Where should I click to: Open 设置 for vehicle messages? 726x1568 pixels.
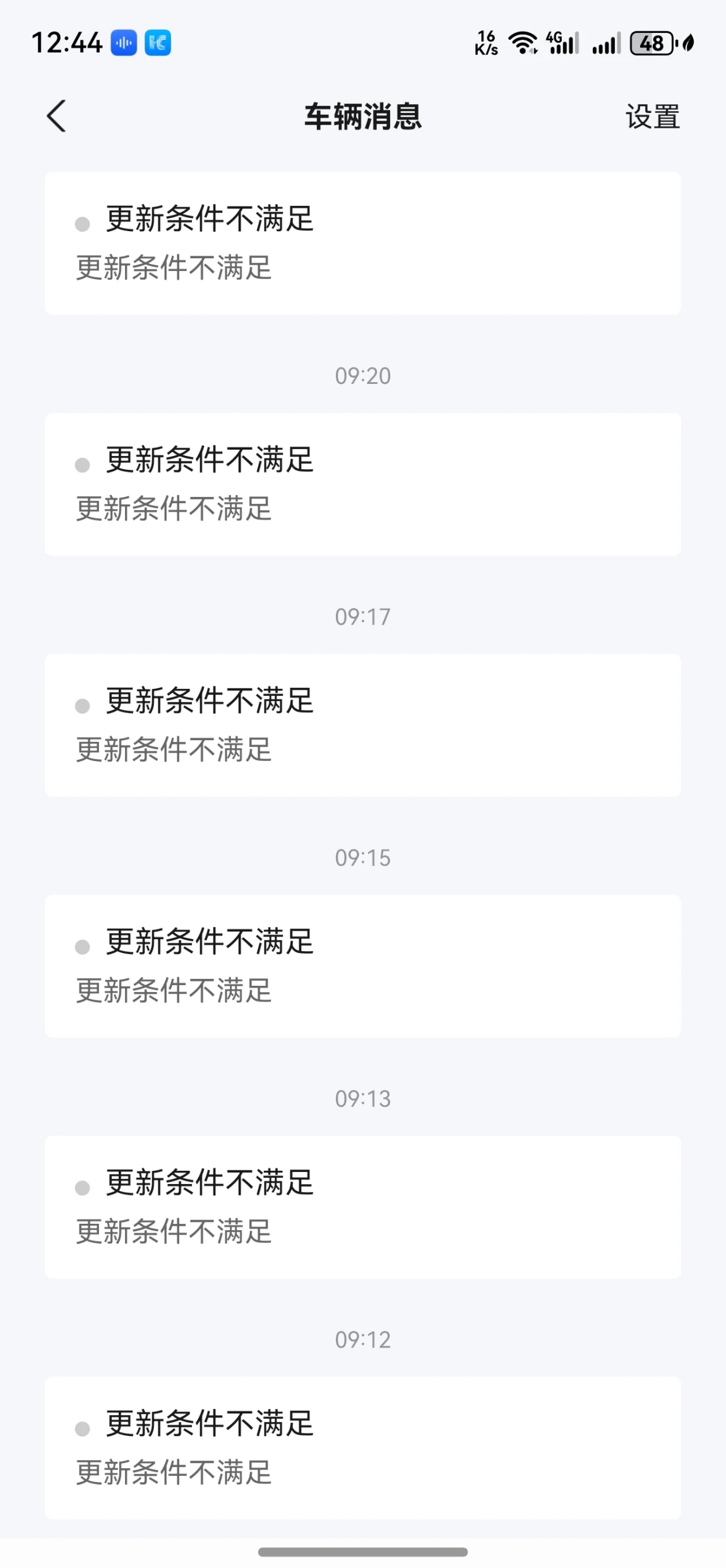click(652, 117)
